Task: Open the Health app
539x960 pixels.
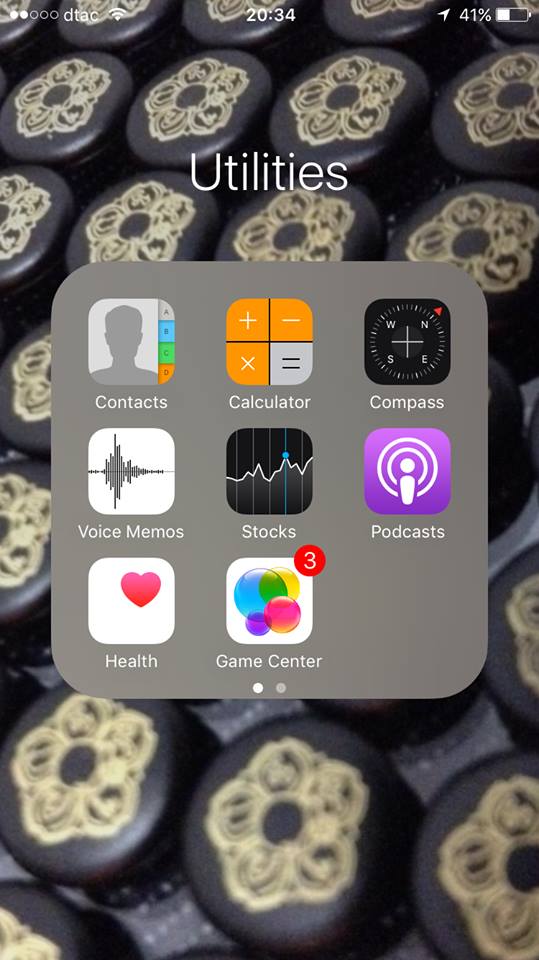Action: click(x=131, y=601)
